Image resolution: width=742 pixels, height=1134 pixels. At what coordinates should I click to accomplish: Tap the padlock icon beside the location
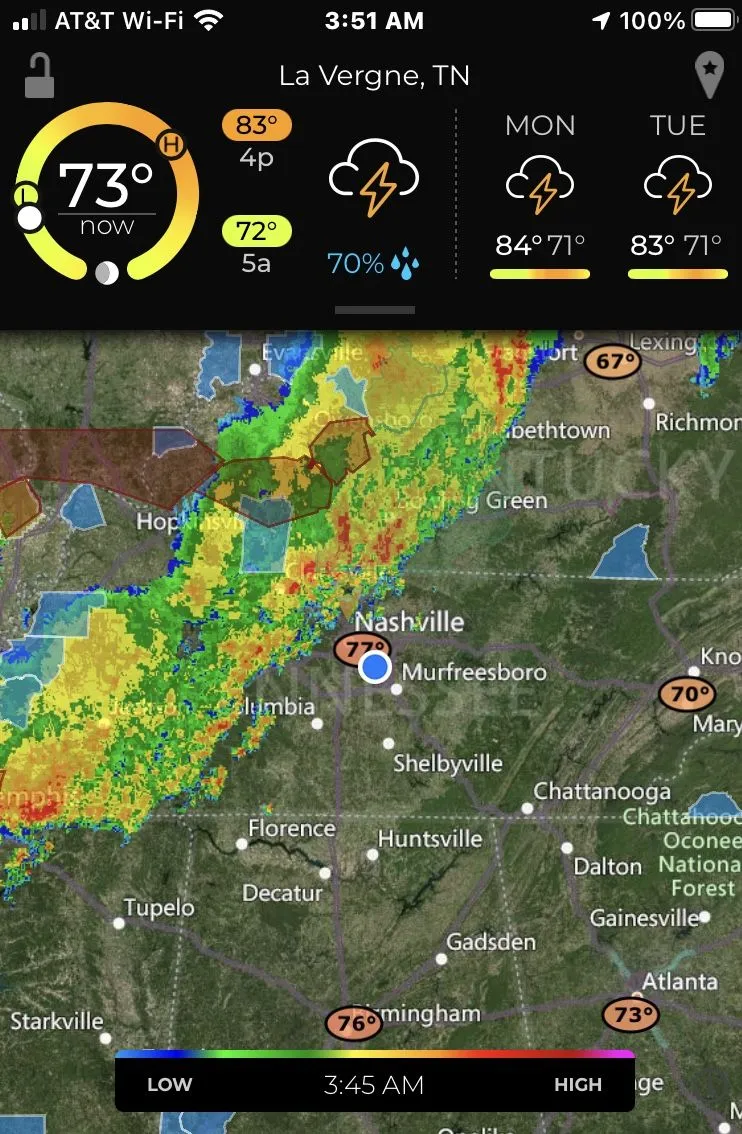point(39,76)
